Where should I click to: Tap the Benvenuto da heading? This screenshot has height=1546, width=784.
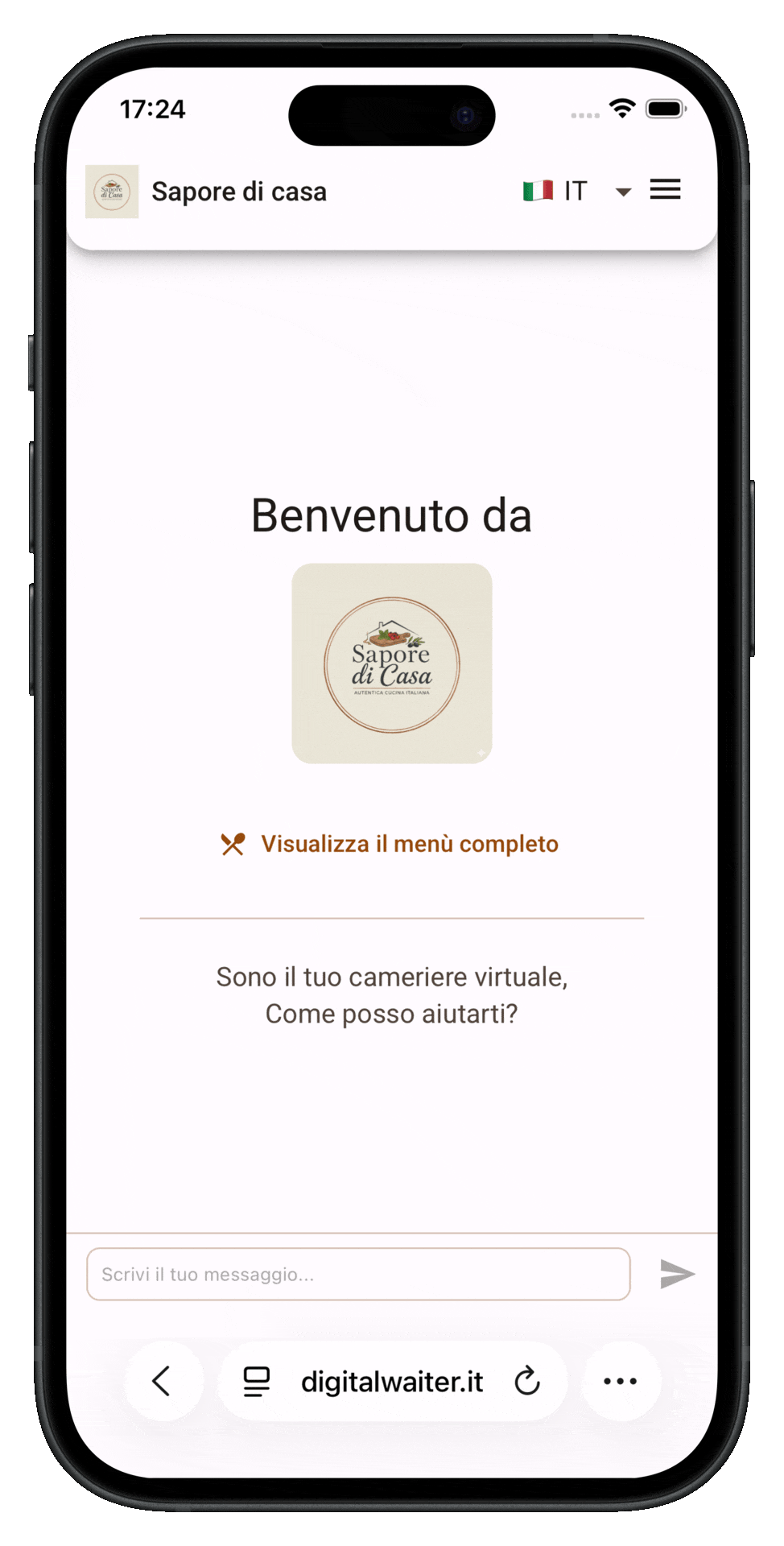point(392,515)
